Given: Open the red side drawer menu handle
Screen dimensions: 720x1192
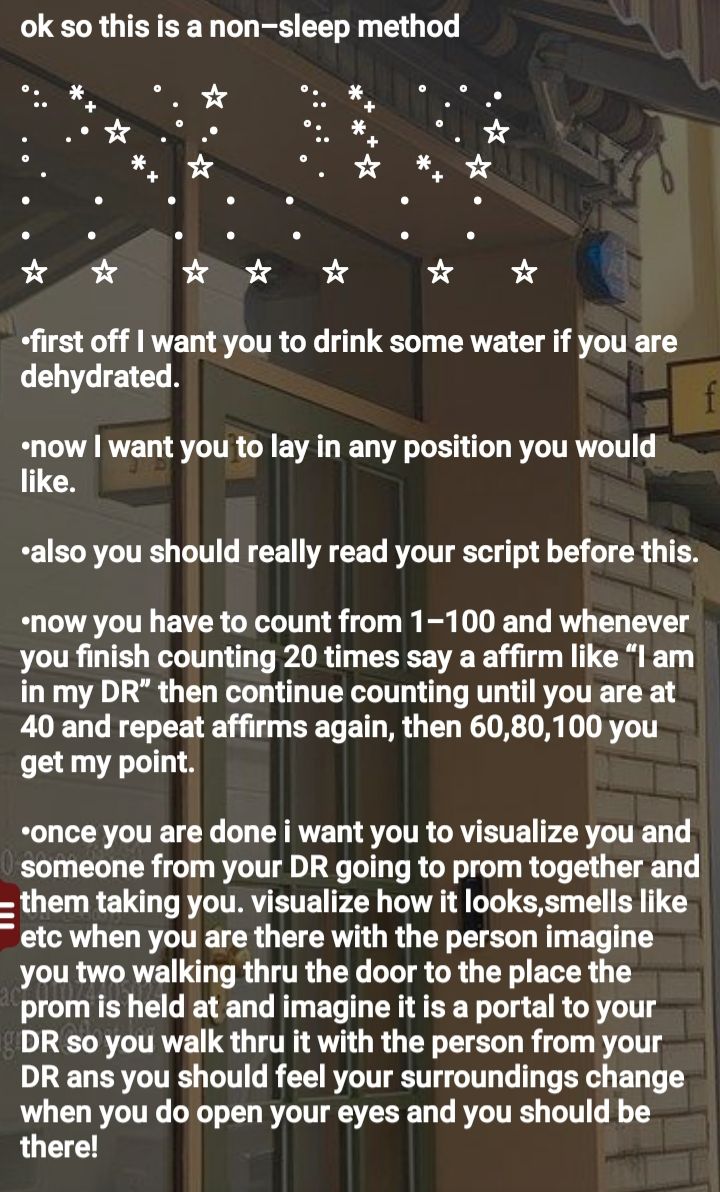Looking at the screenshot, I should 8,915.
